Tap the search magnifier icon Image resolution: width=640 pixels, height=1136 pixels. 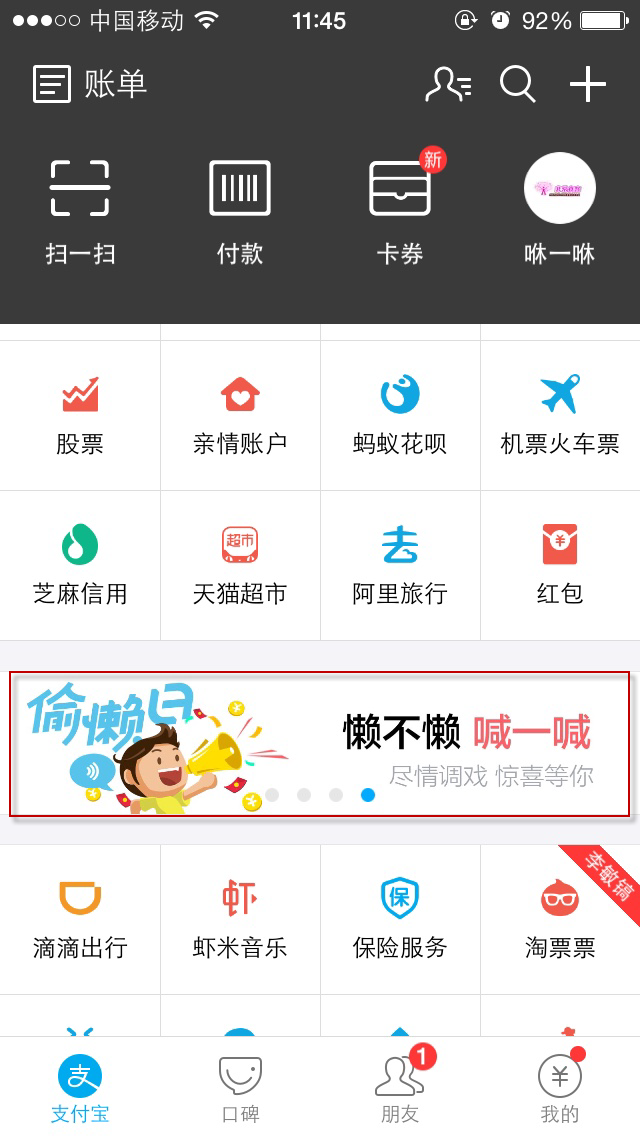tap(517, 85)
